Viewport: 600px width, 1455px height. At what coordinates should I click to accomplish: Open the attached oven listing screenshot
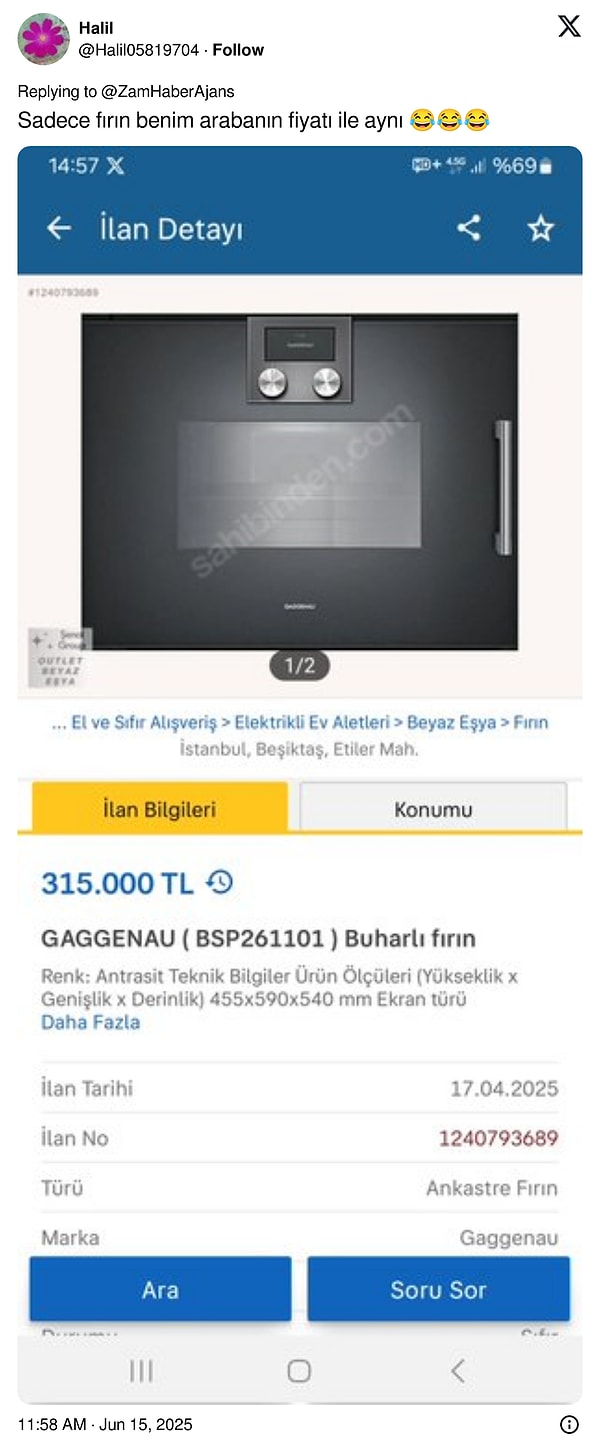click(x=300, y=770)
